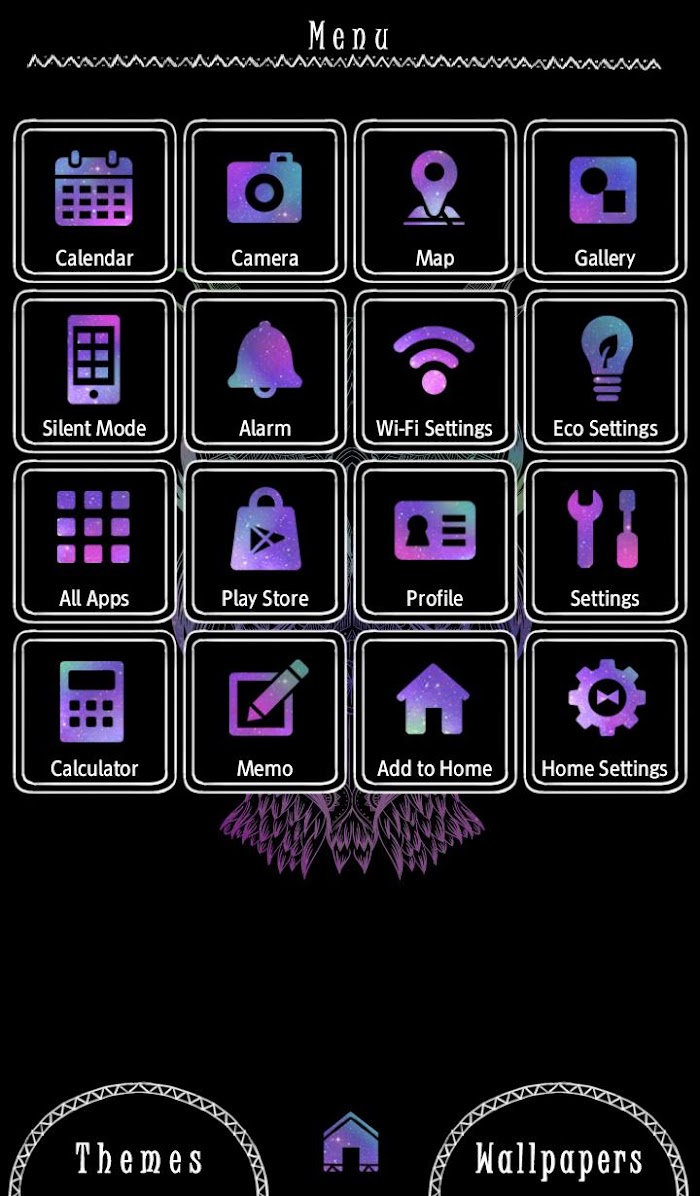Launch the Play Store
The height and width of the screenshot is (1196, 700).
point(265,542)
